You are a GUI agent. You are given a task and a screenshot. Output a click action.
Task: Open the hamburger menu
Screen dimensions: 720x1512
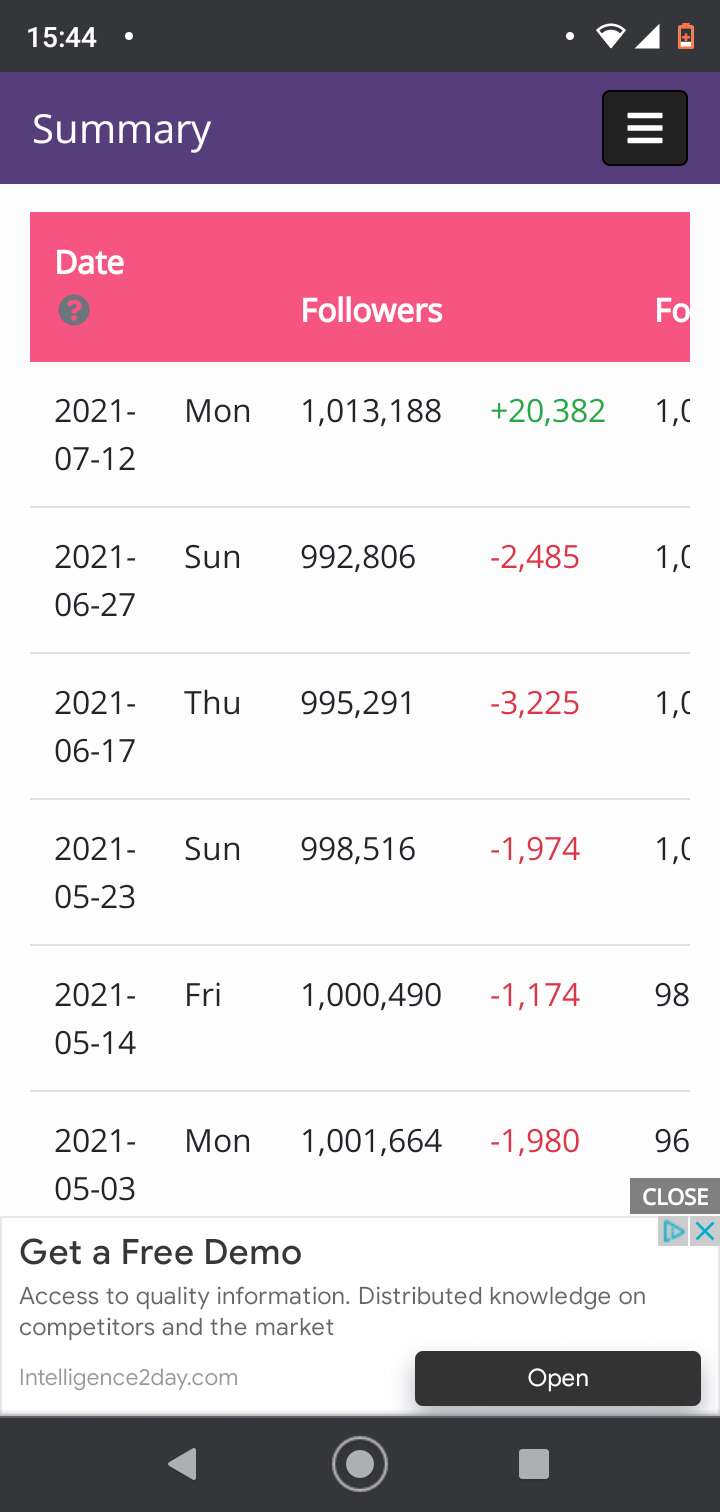[644, 128]
